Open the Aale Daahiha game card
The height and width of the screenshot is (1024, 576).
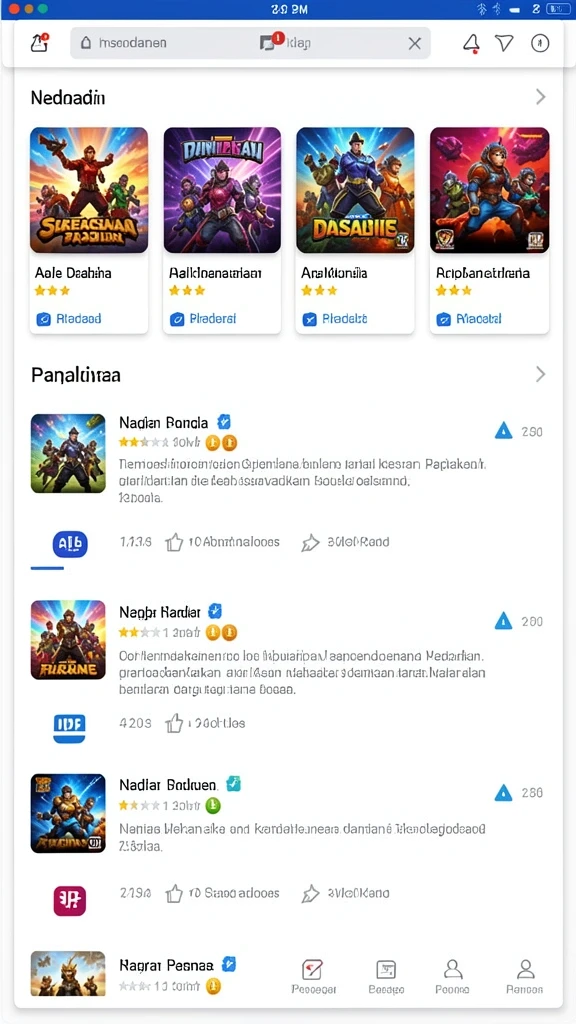89,230
